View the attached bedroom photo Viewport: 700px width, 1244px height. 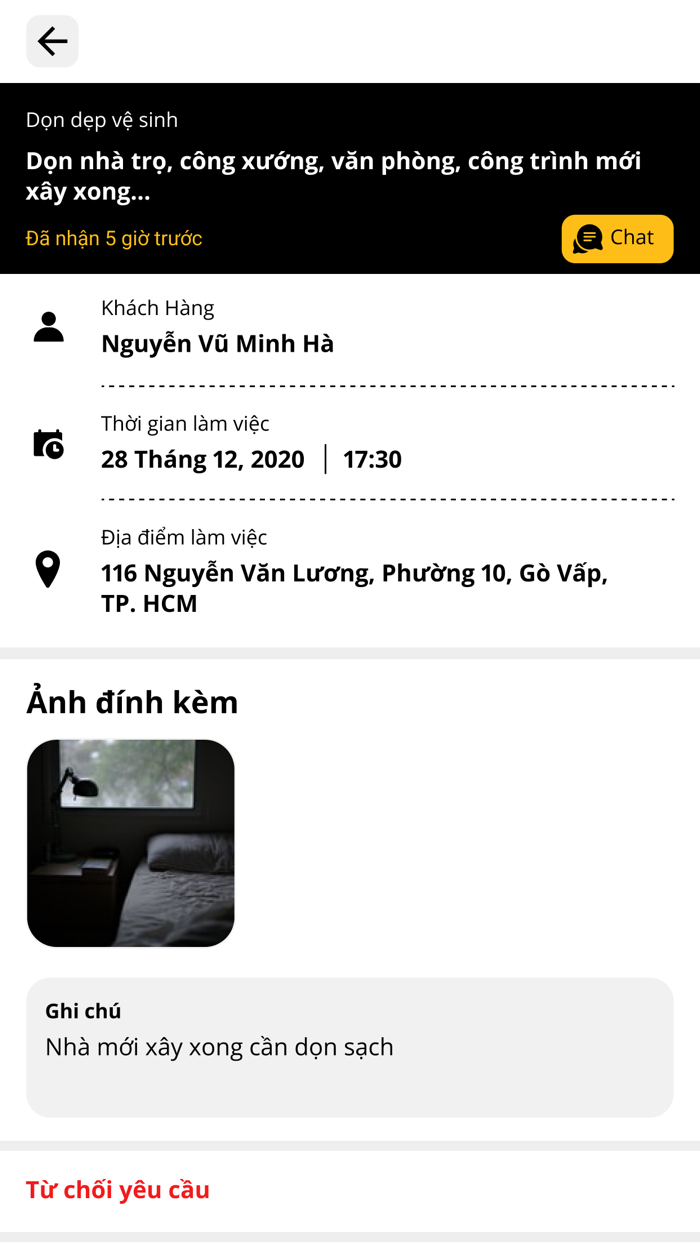(131, 843)
